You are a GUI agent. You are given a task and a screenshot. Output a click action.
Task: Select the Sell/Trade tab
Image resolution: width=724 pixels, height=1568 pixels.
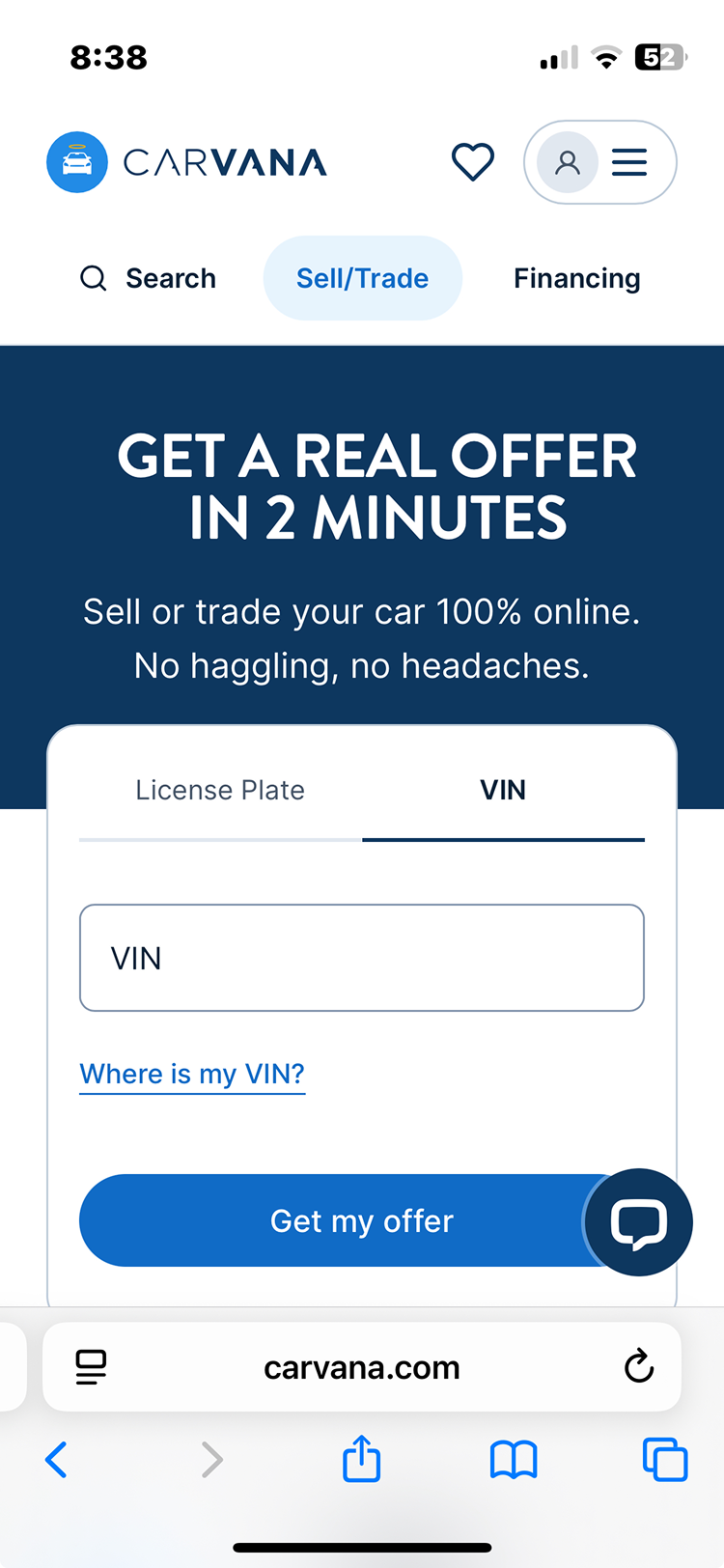[x=362, y=278]
